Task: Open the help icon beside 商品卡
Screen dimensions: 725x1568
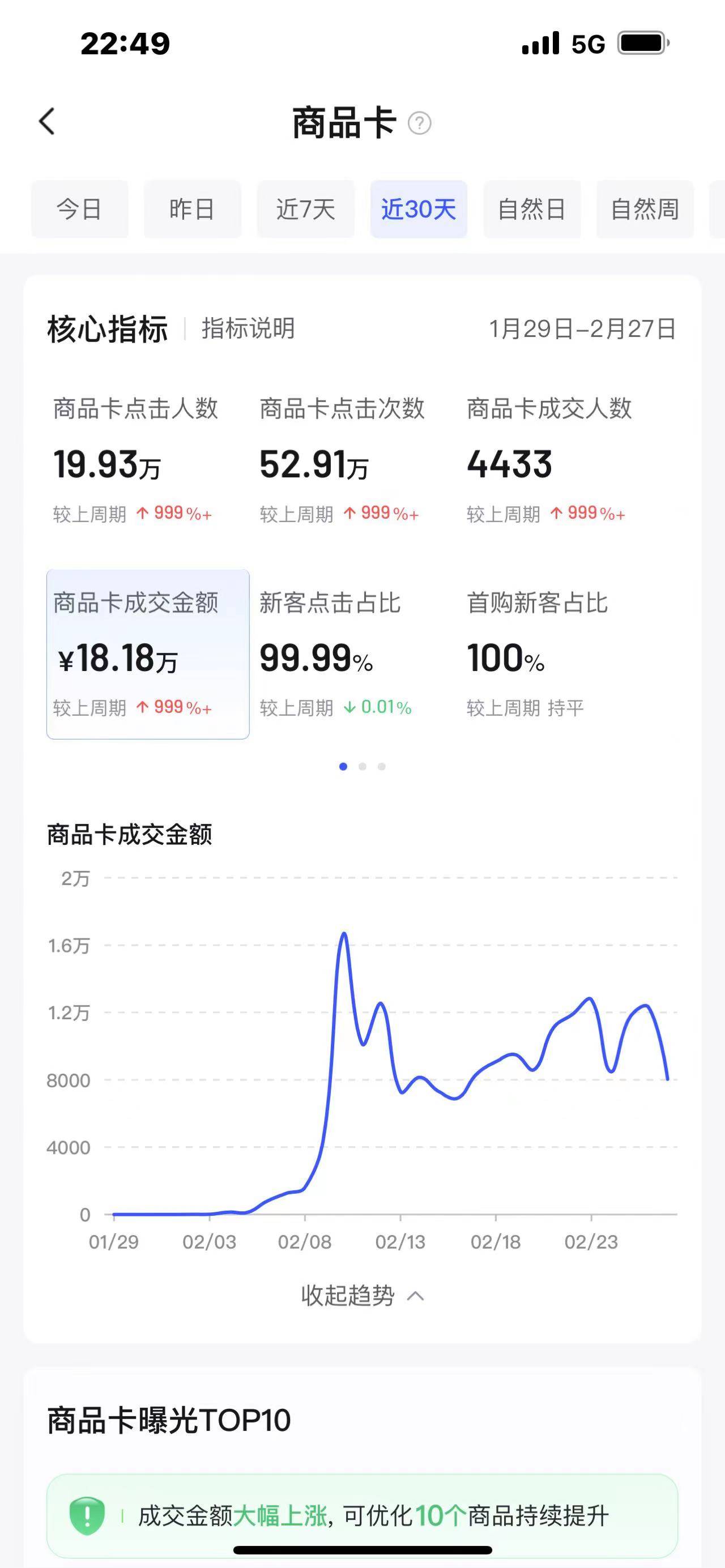Action: pos(419,123)
